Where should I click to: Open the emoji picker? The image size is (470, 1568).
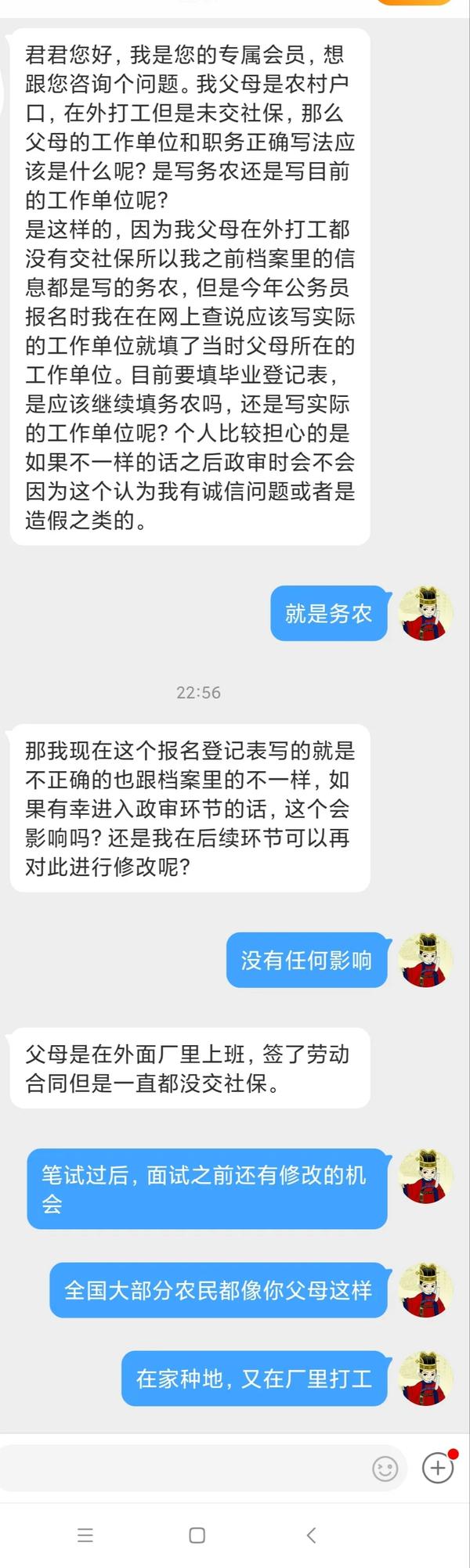click(385, 1469)
